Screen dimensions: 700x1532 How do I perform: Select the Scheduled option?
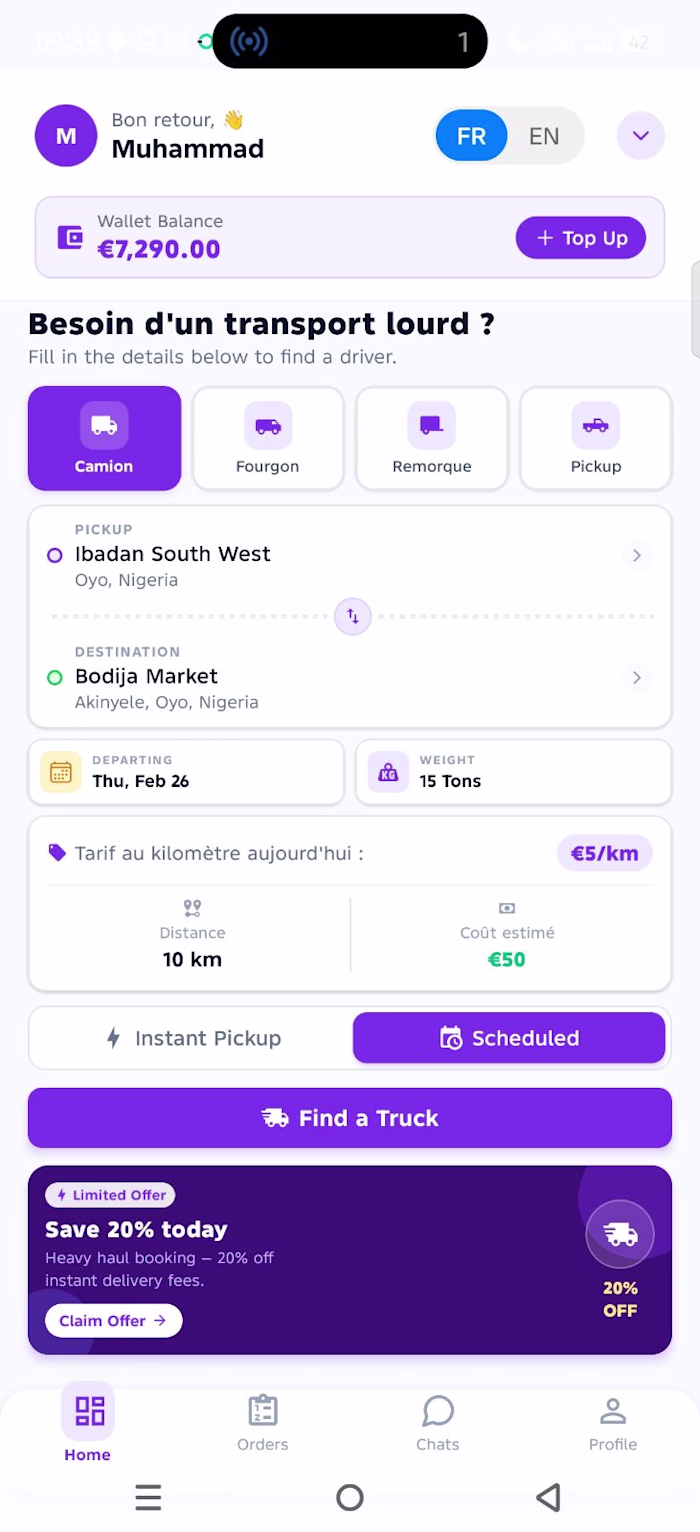(x=509, y=1038)
